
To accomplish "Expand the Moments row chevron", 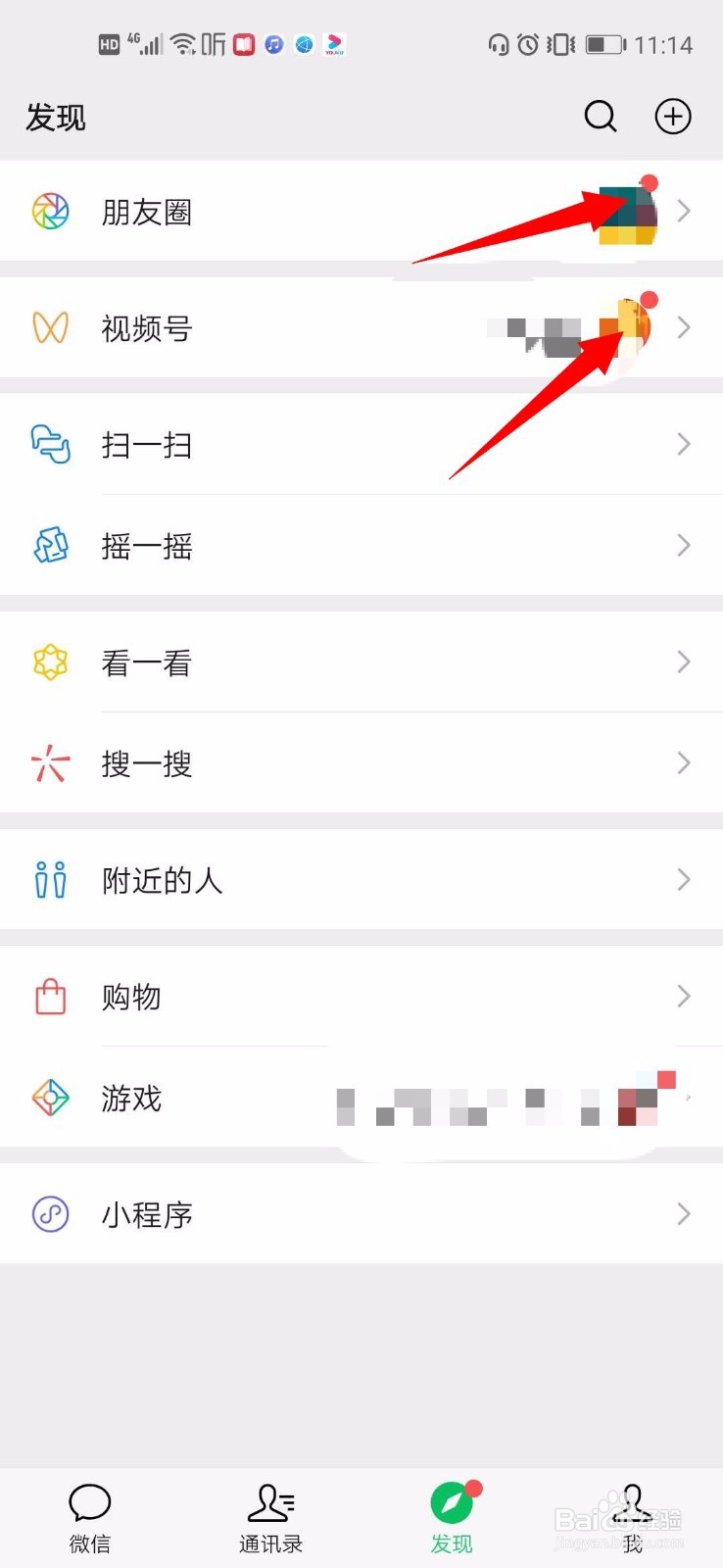I will [684, 211].
